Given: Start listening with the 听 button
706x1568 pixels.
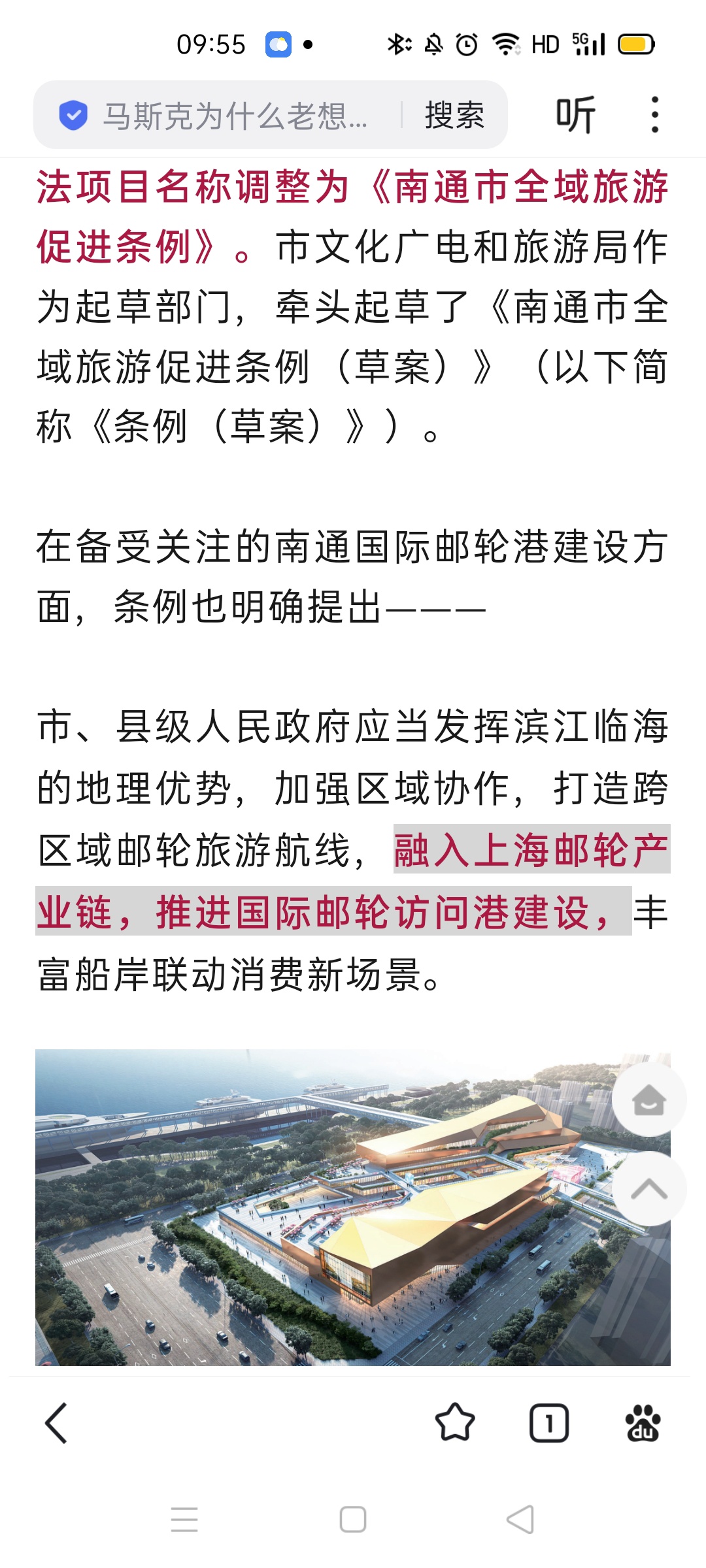Looking at the screenshot, I should [575, 115].
